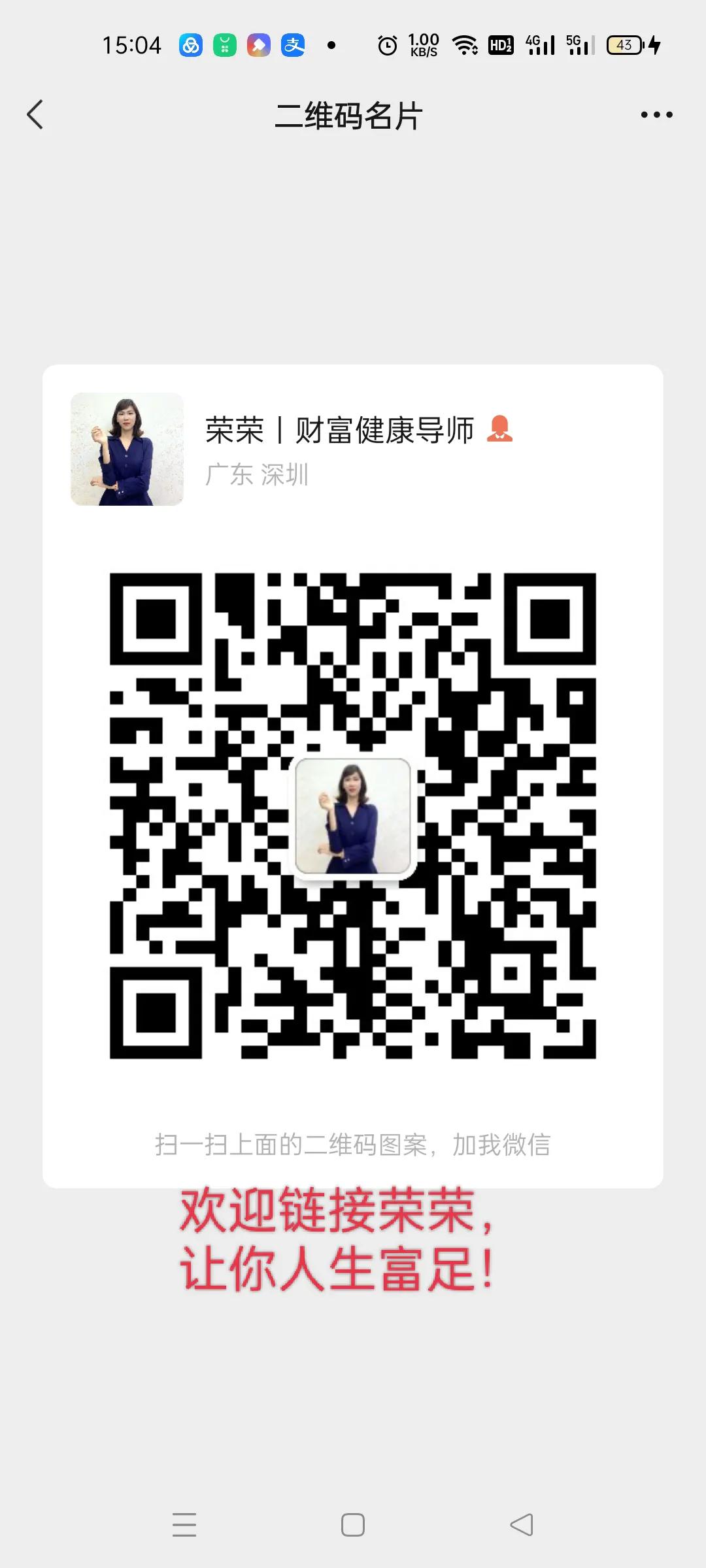
Task: Go back from the QR code card page
Action: [x=35, y=115]
